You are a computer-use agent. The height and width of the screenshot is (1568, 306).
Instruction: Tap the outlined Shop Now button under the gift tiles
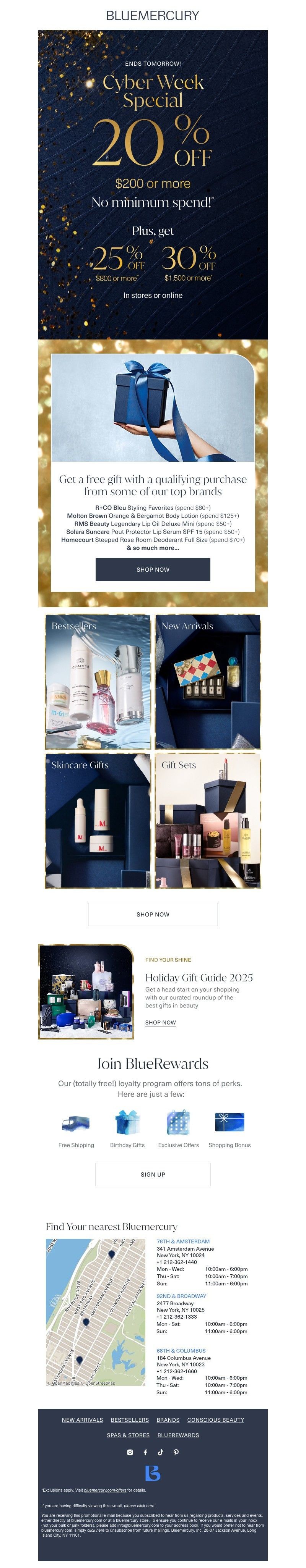tap(152, 914)
